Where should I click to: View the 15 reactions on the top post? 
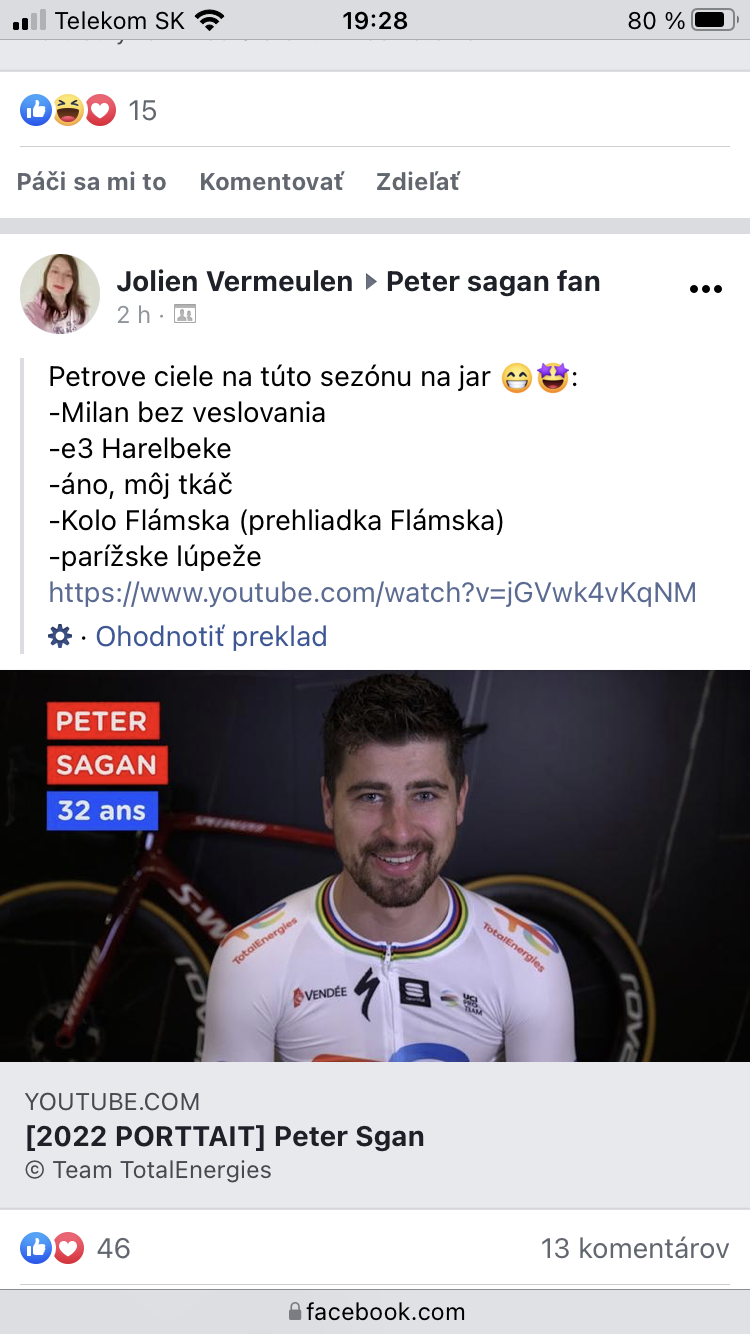pos(88,110)
